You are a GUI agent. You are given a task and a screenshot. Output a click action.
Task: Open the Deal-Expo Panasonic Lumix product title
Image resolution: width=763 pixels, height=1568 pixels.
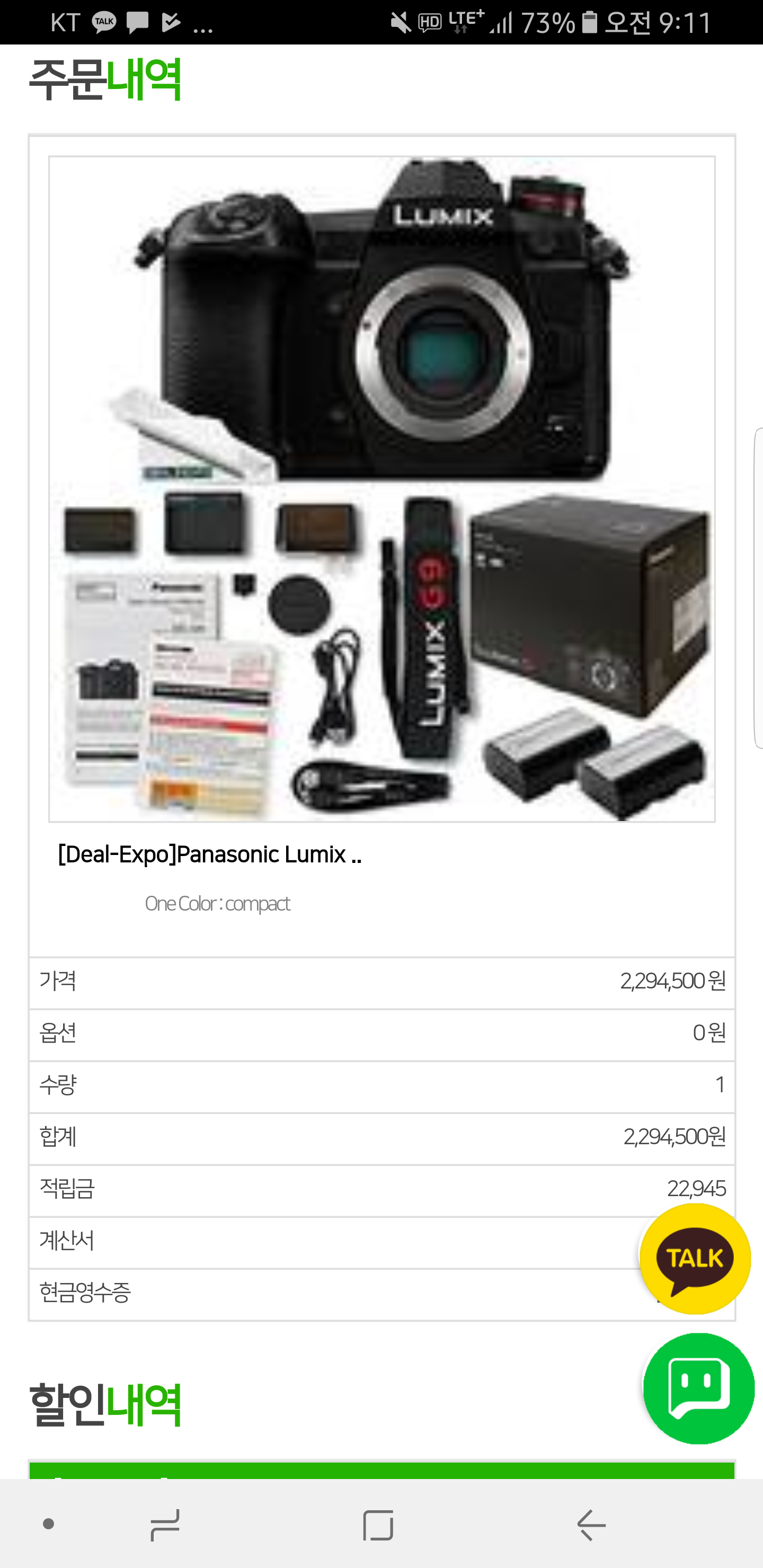coord(209,854)
